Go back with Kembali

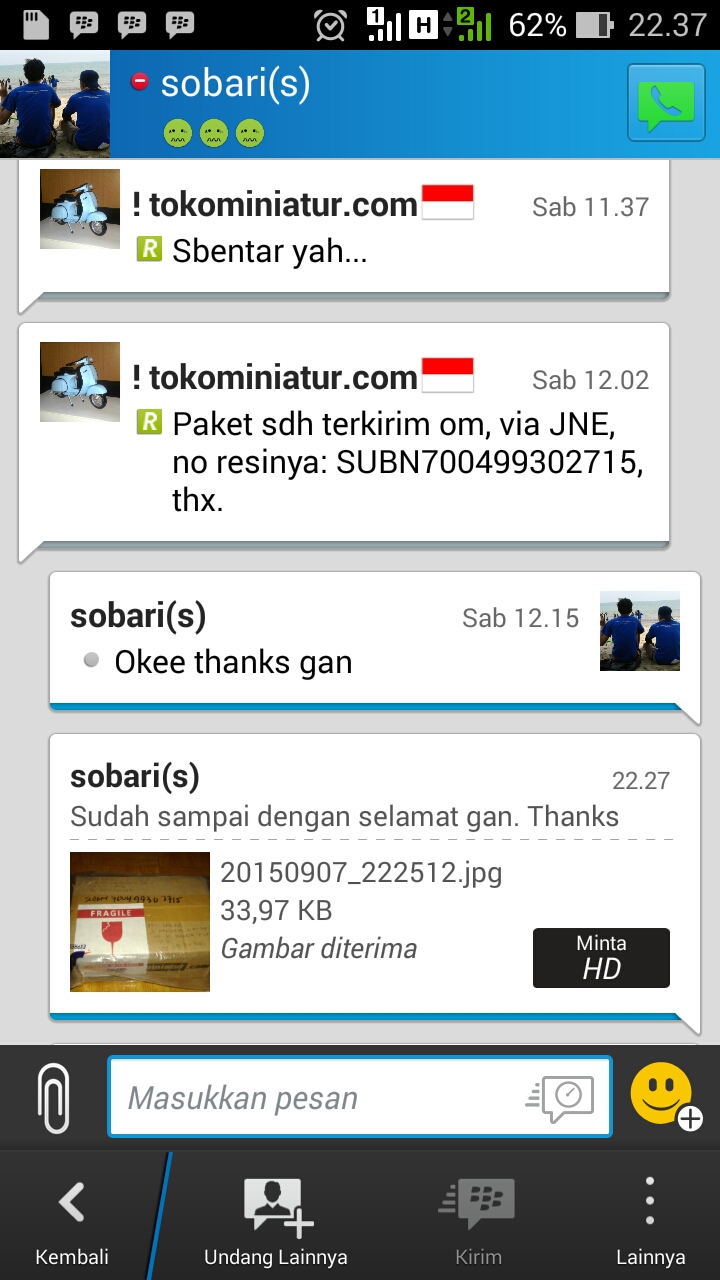tap(72, 1220)
